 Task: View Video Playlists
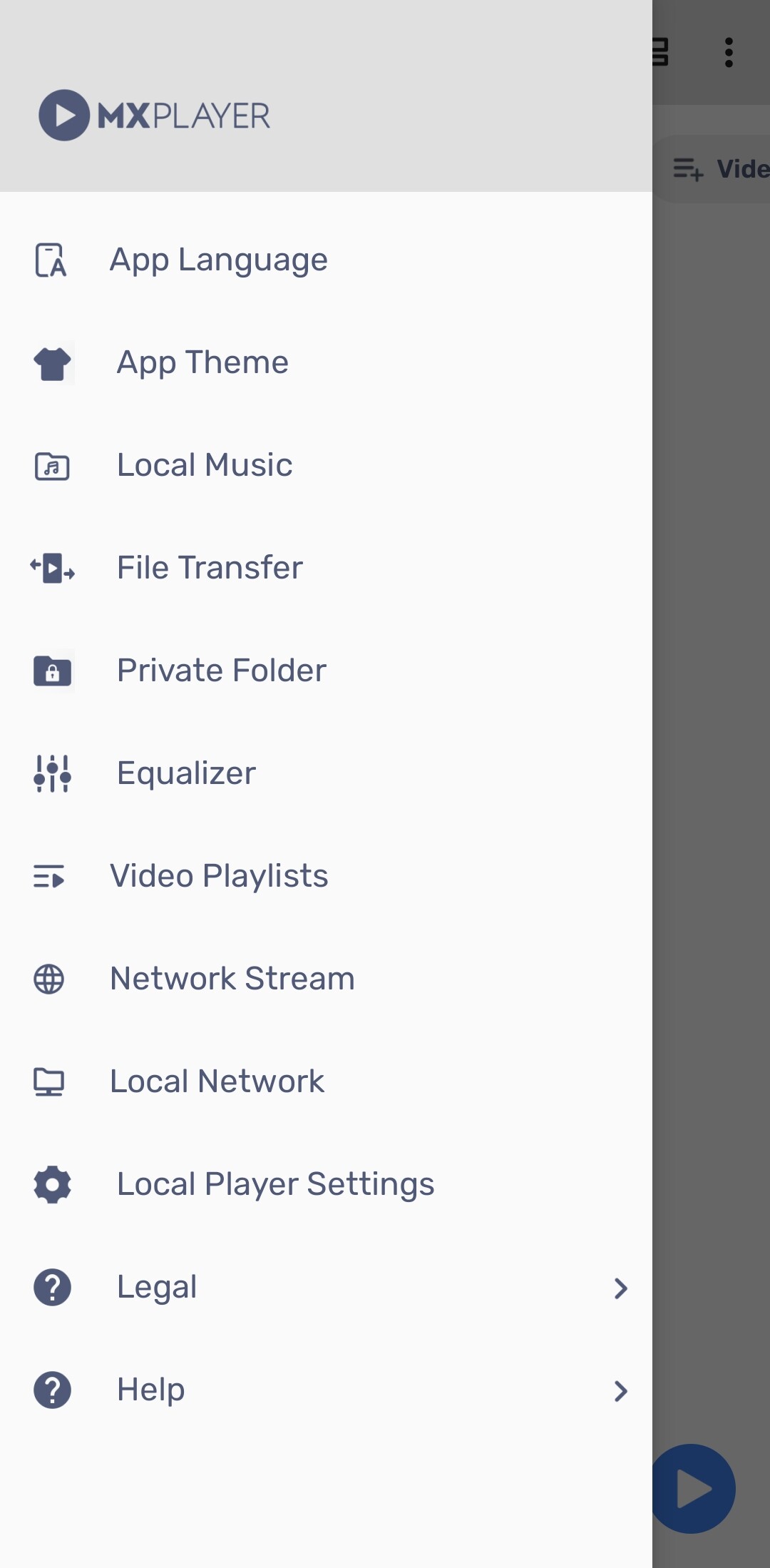[326, 876]
